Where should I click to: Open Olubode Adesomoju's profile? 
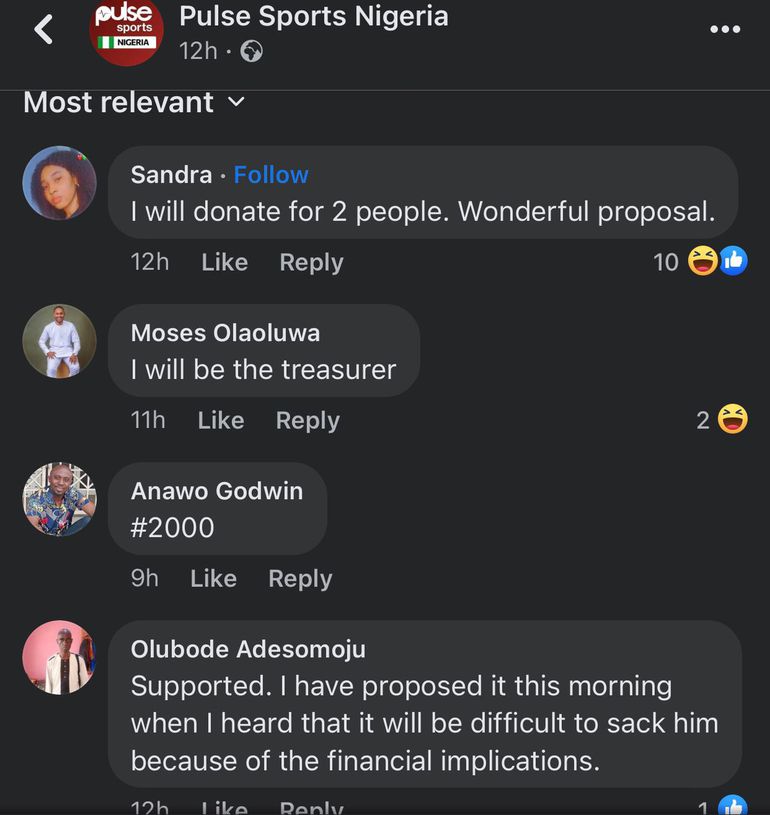(x=248, y=649)
